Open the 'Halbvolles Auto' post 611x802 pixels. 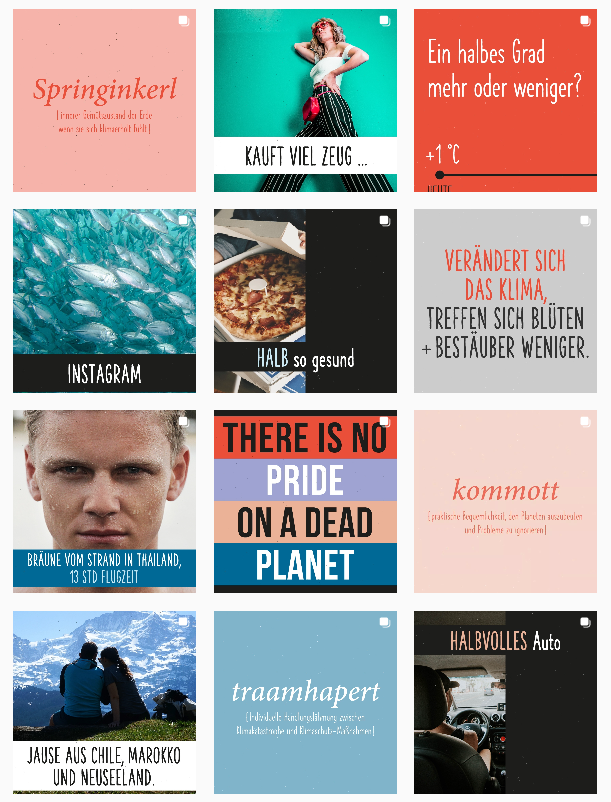click(x=505, y=700)
